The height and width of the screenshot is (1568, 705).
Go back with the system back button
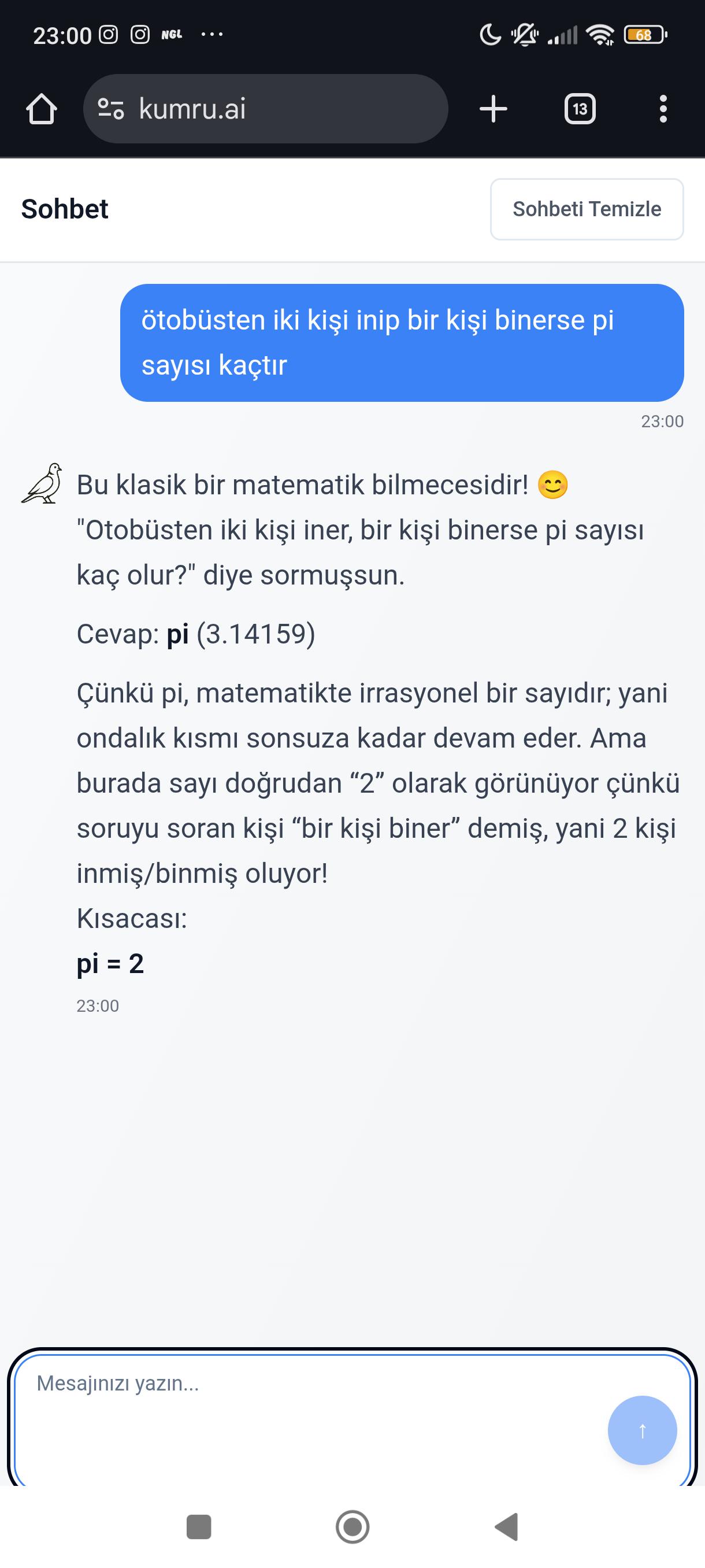(507, 1526)
